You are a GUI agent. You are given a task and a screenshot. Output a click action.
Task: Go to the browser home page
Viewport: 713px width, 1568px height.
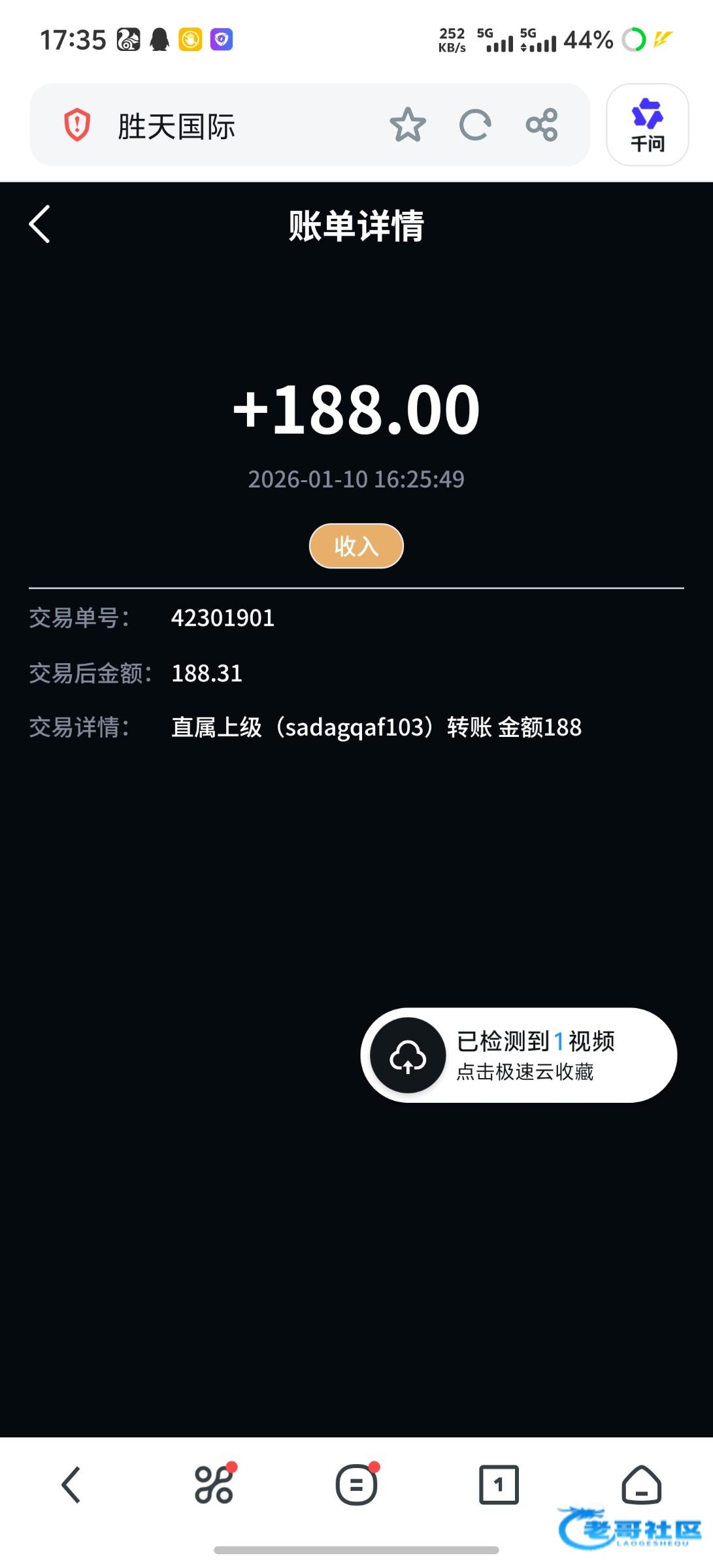point(641,1484)
